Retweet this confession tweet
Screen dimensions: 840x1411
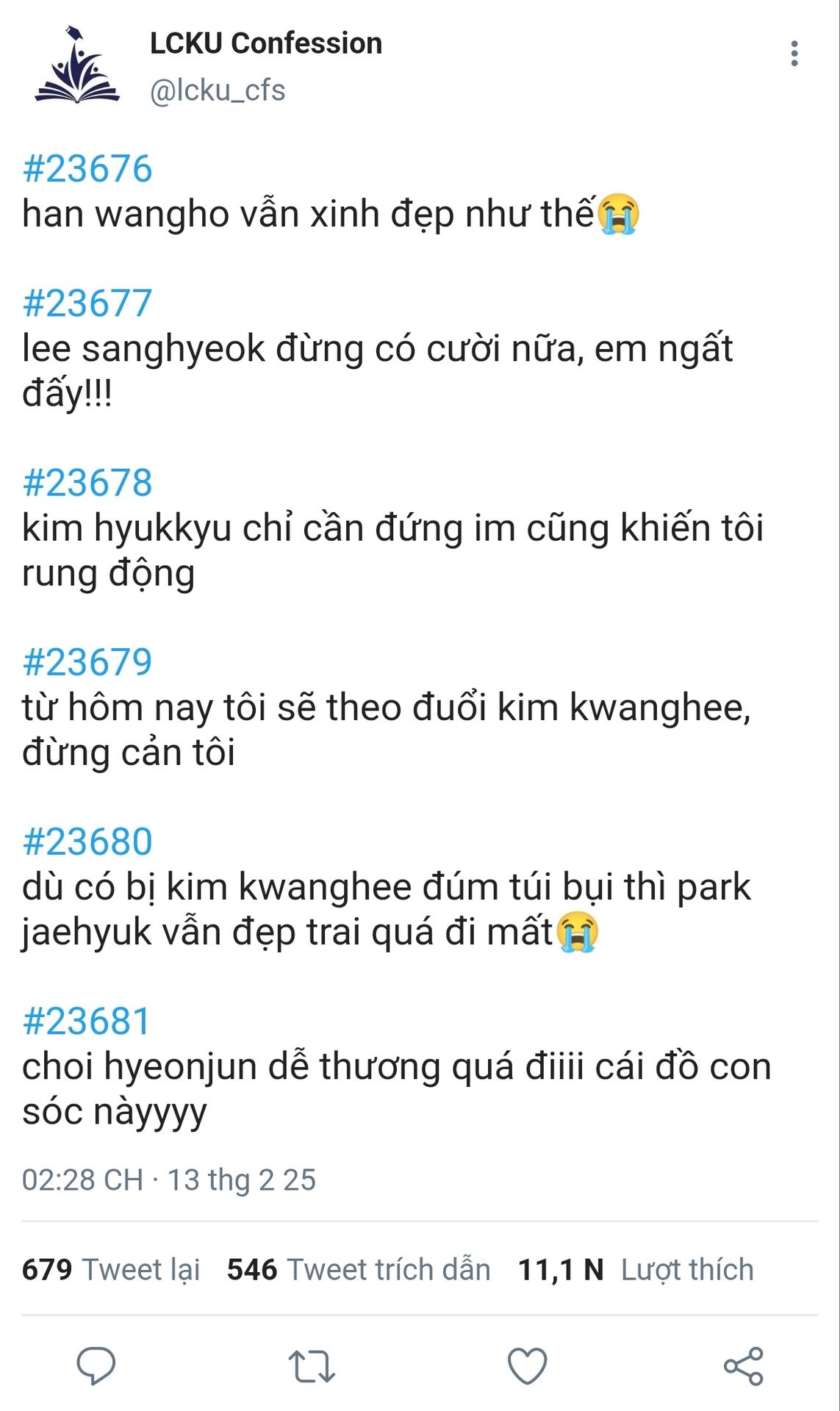[312, 1367]
